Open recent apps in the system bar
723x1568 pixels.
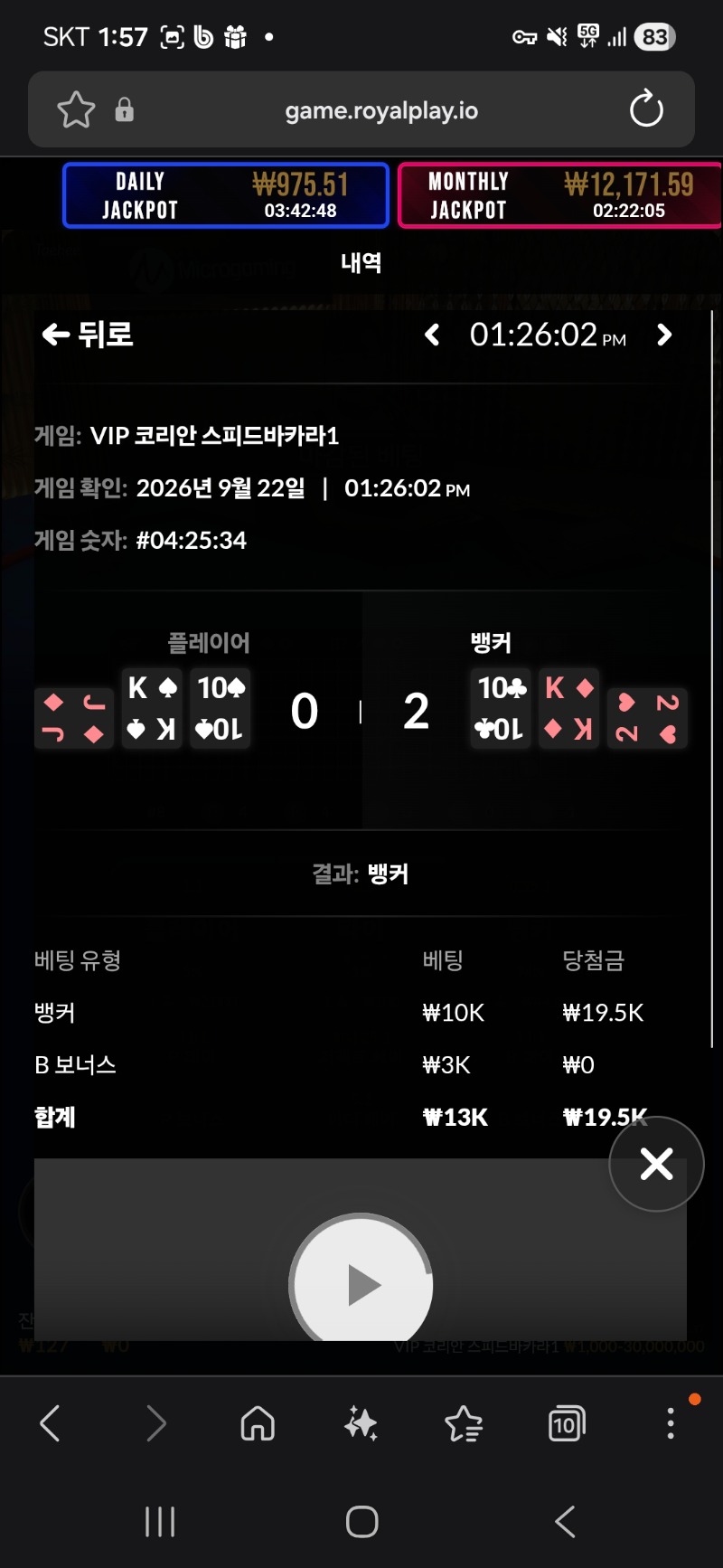160,1522
